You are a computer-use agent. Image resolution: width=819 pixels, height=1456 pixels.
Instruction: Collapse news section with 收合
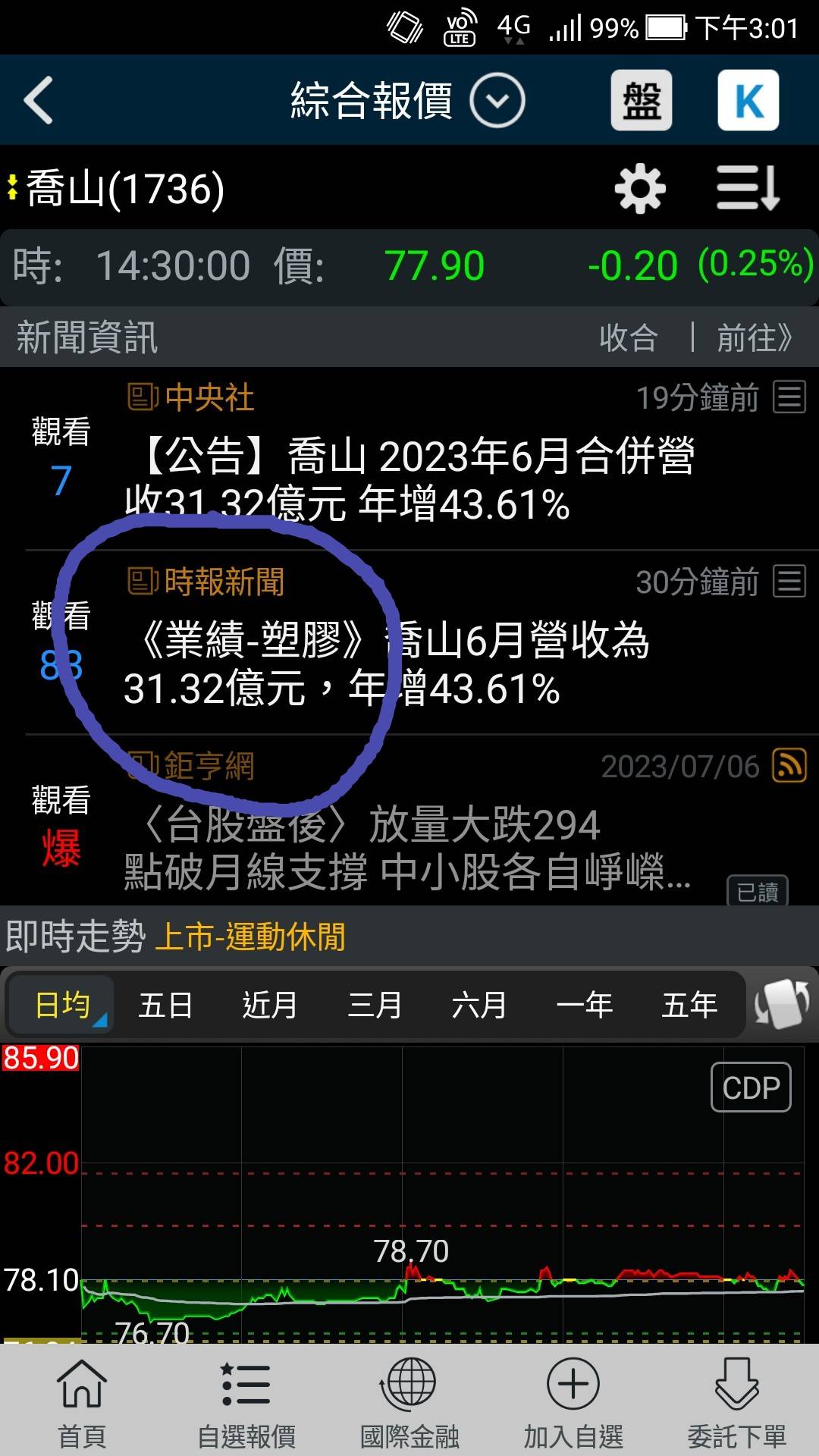628,337
